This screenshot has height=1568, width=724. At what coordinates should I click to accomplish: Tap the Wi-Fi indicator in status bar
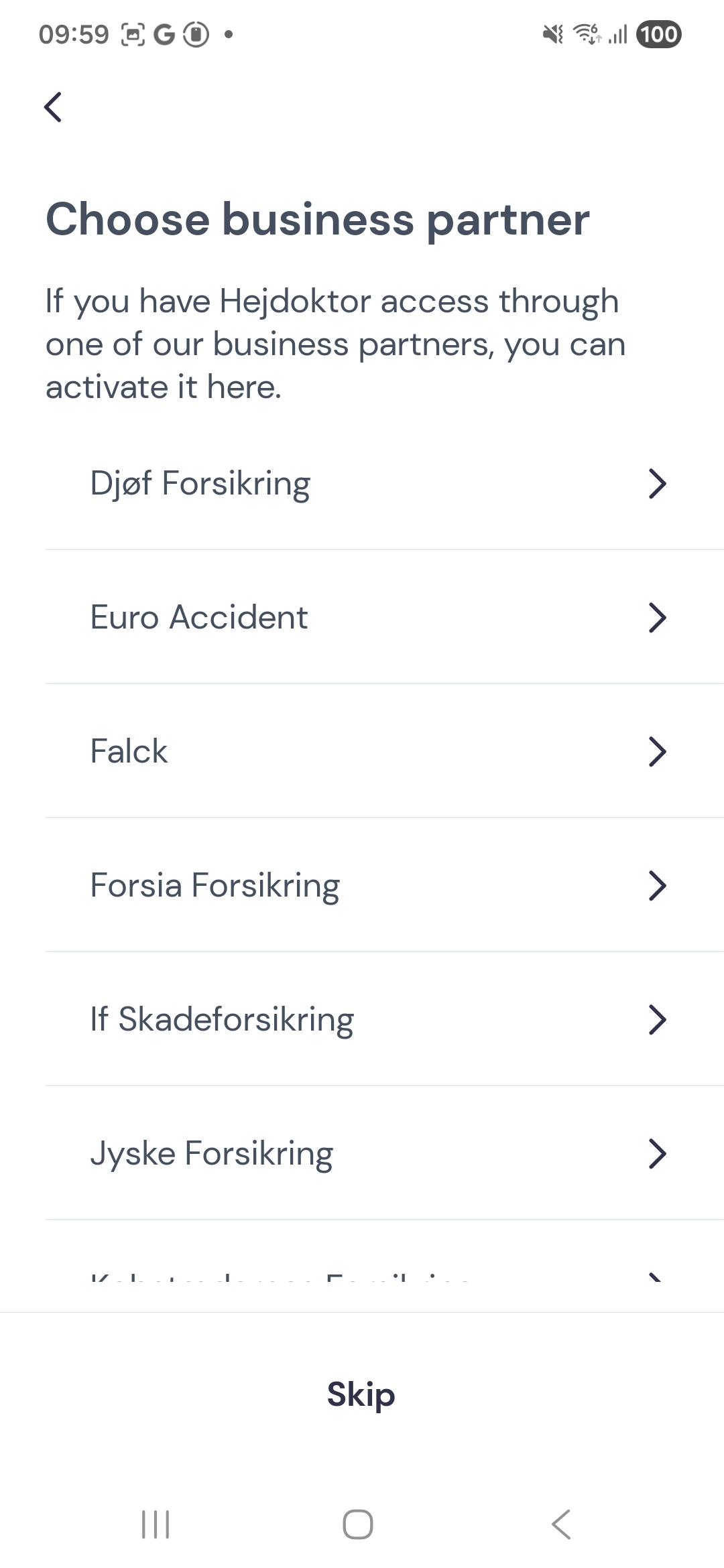(585, 34)
